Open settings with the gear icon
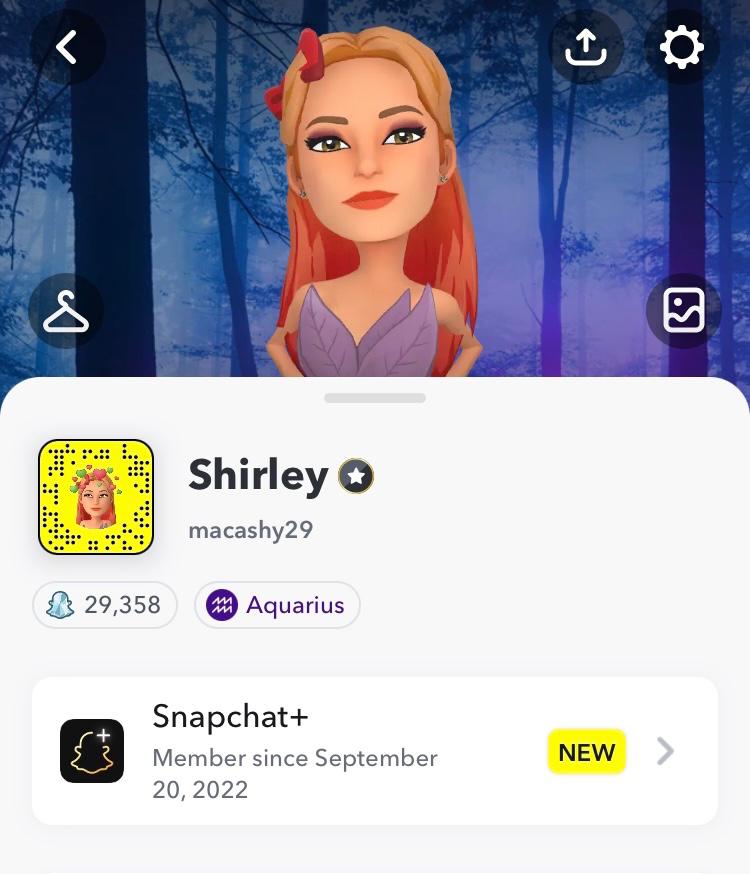Viewport: 750px width, 874px height. click(x=681, y=47)
